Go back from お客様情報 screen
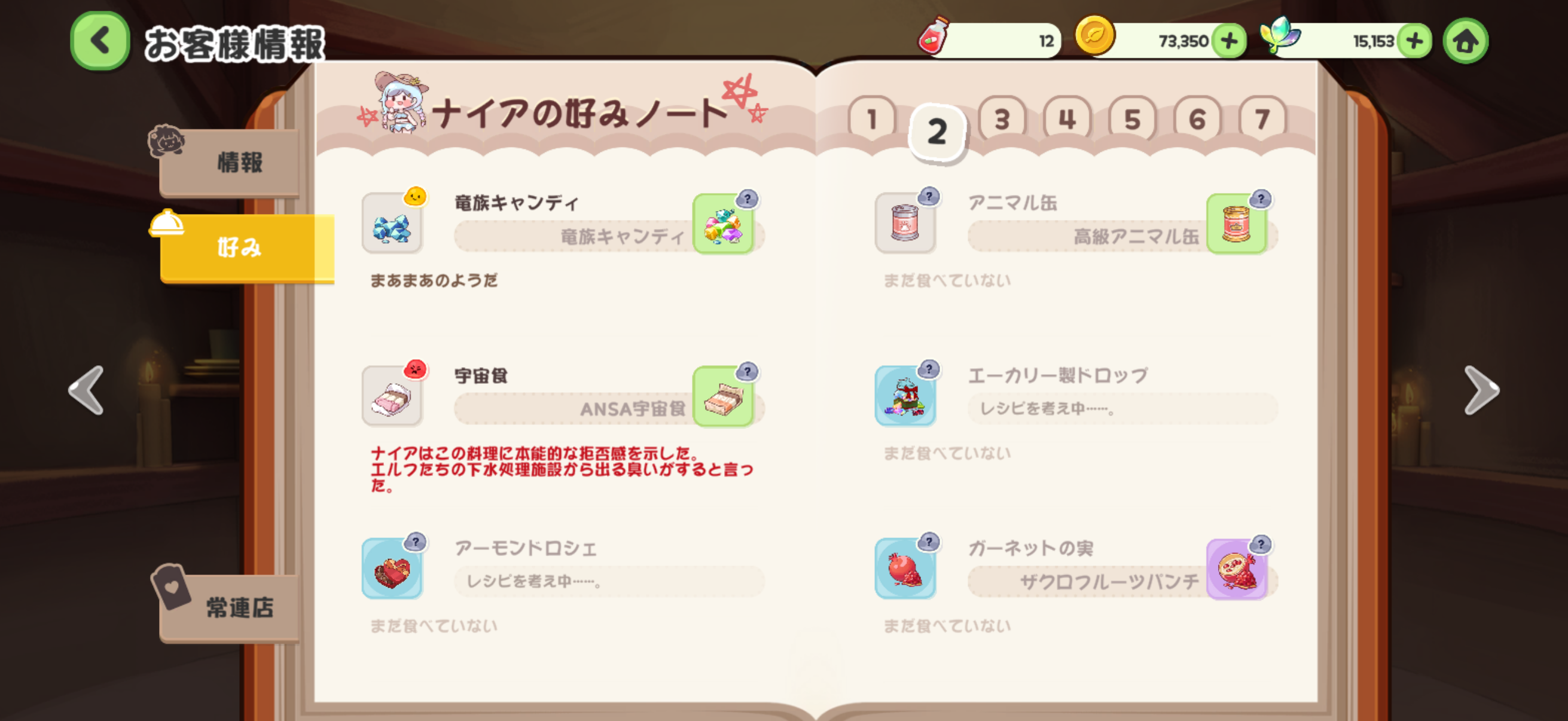 coord(100,41)
